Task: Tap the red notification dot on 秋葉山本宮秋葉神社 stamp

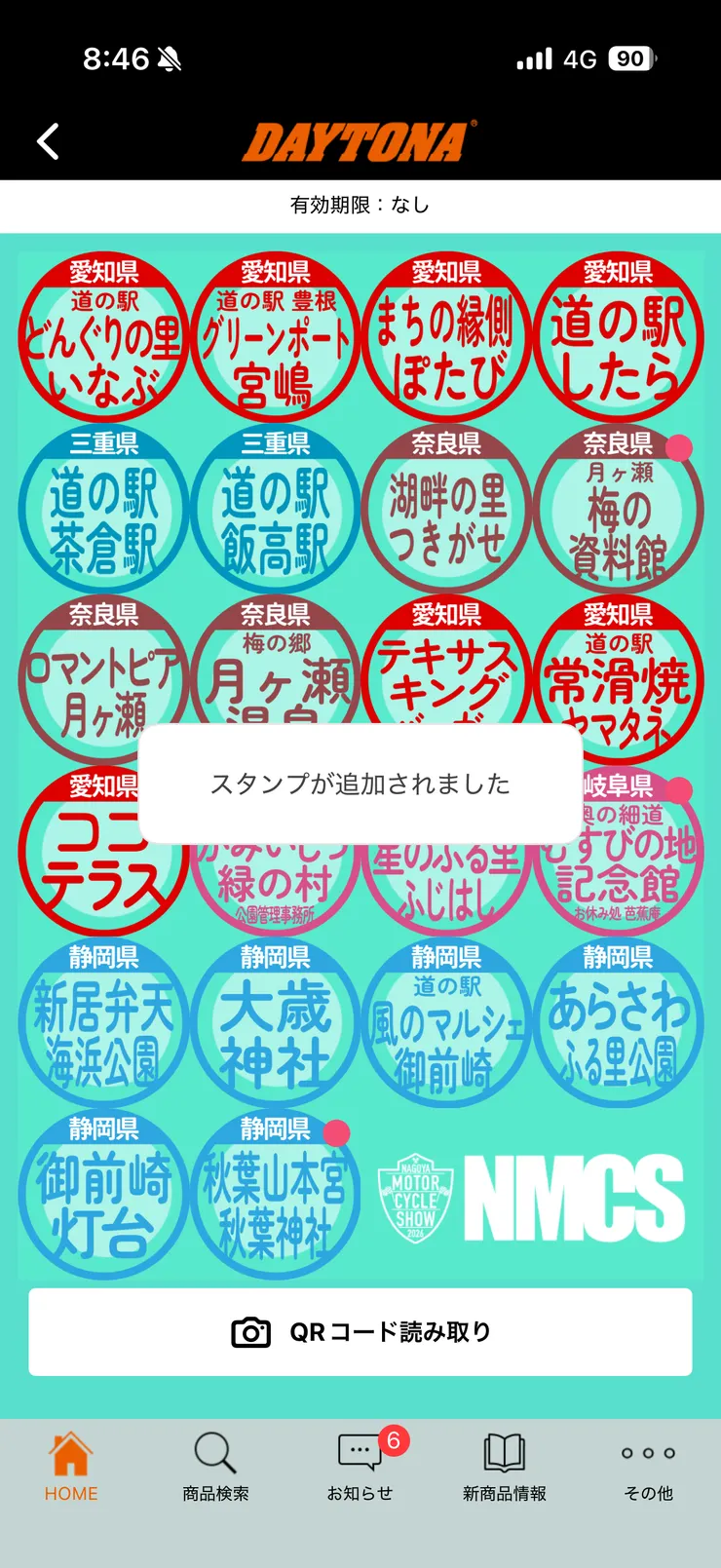Action: (x=335, y=1131)
